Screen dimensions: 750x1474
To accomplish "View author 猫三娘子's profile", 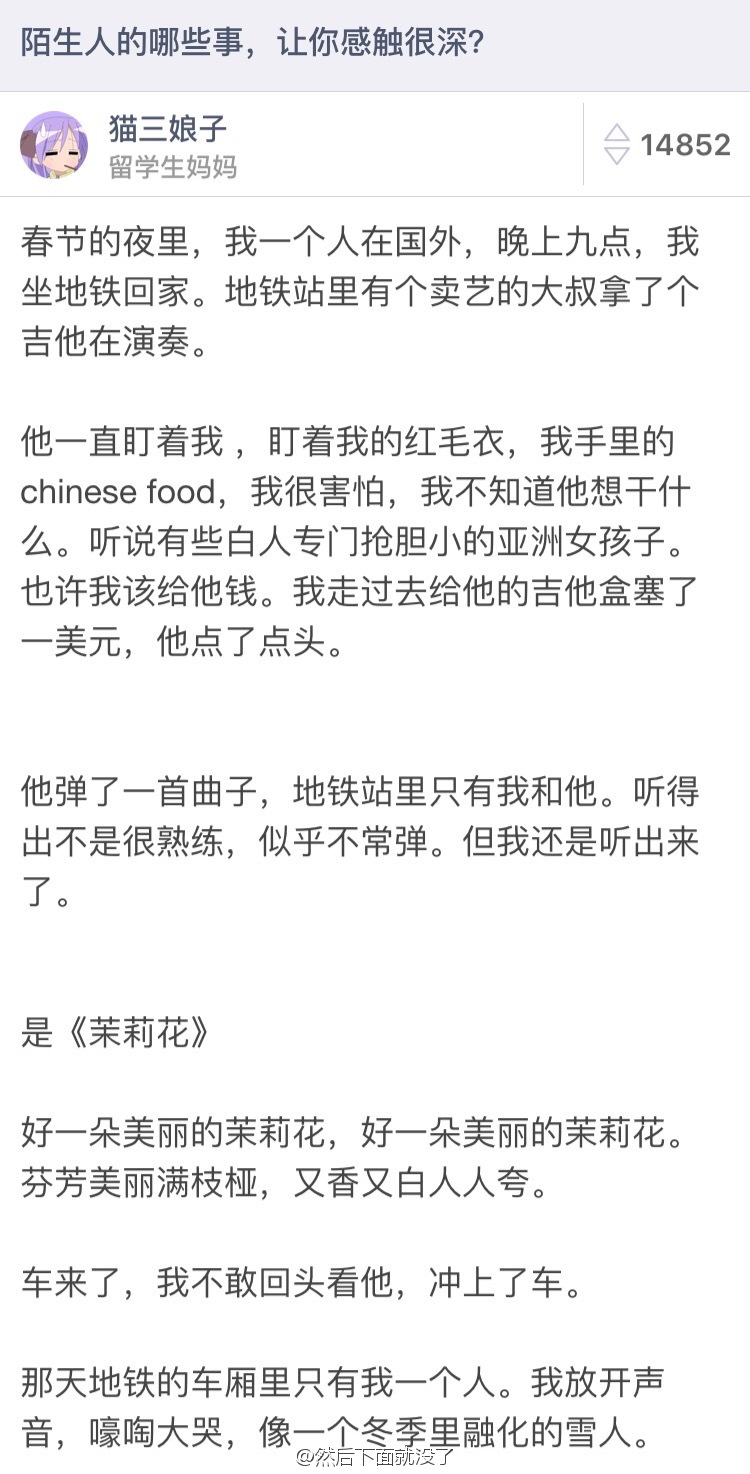I will click(168, 129).
